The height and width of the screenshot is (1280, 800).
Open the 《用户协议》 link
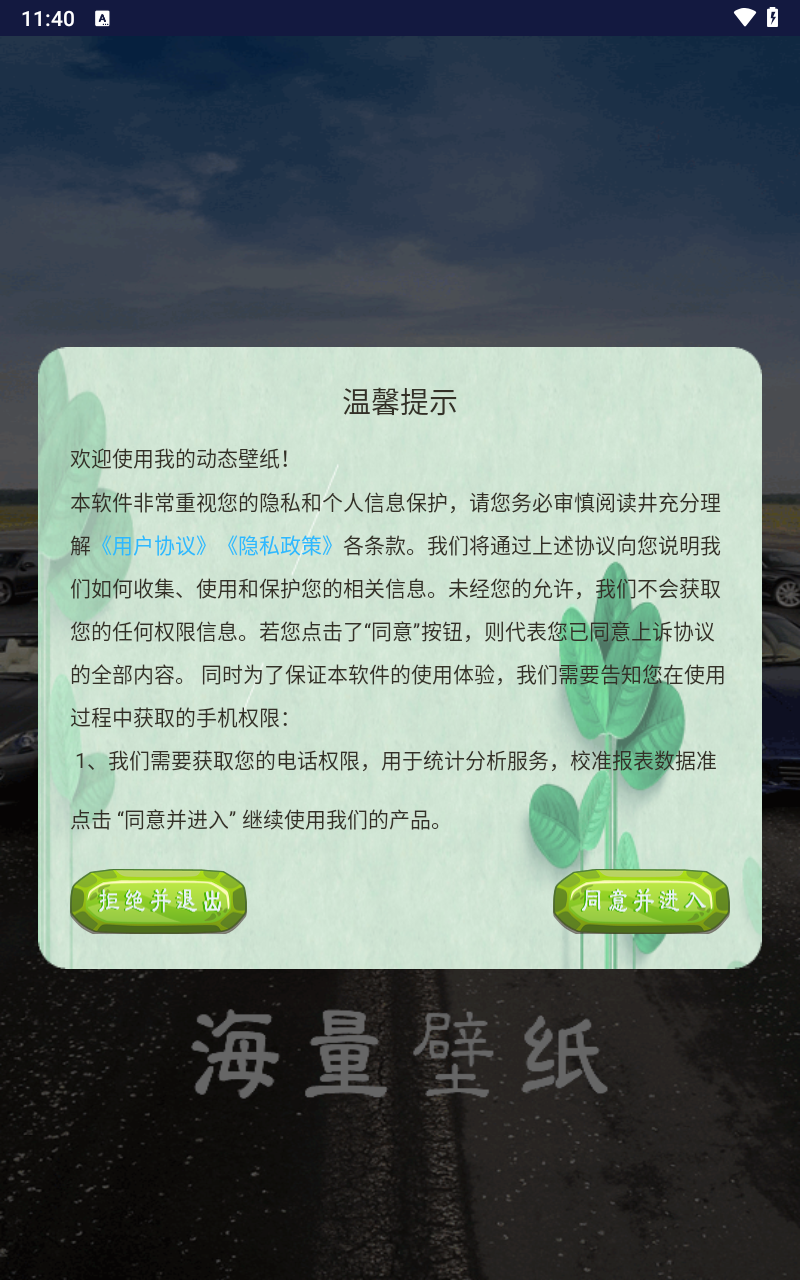coord(154,546)
